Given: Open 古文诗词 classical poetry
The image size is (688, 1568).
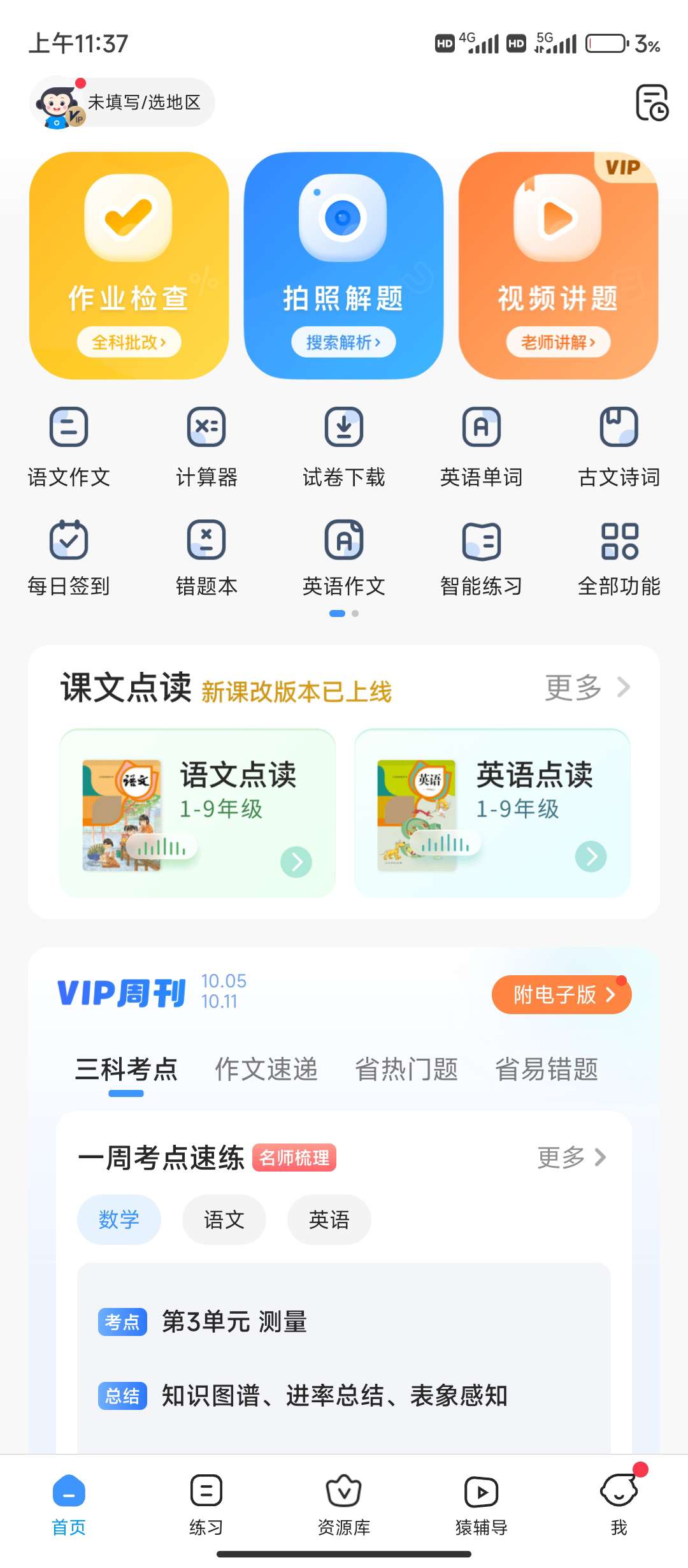Looking at the screenshot, I should pos(619,446).
